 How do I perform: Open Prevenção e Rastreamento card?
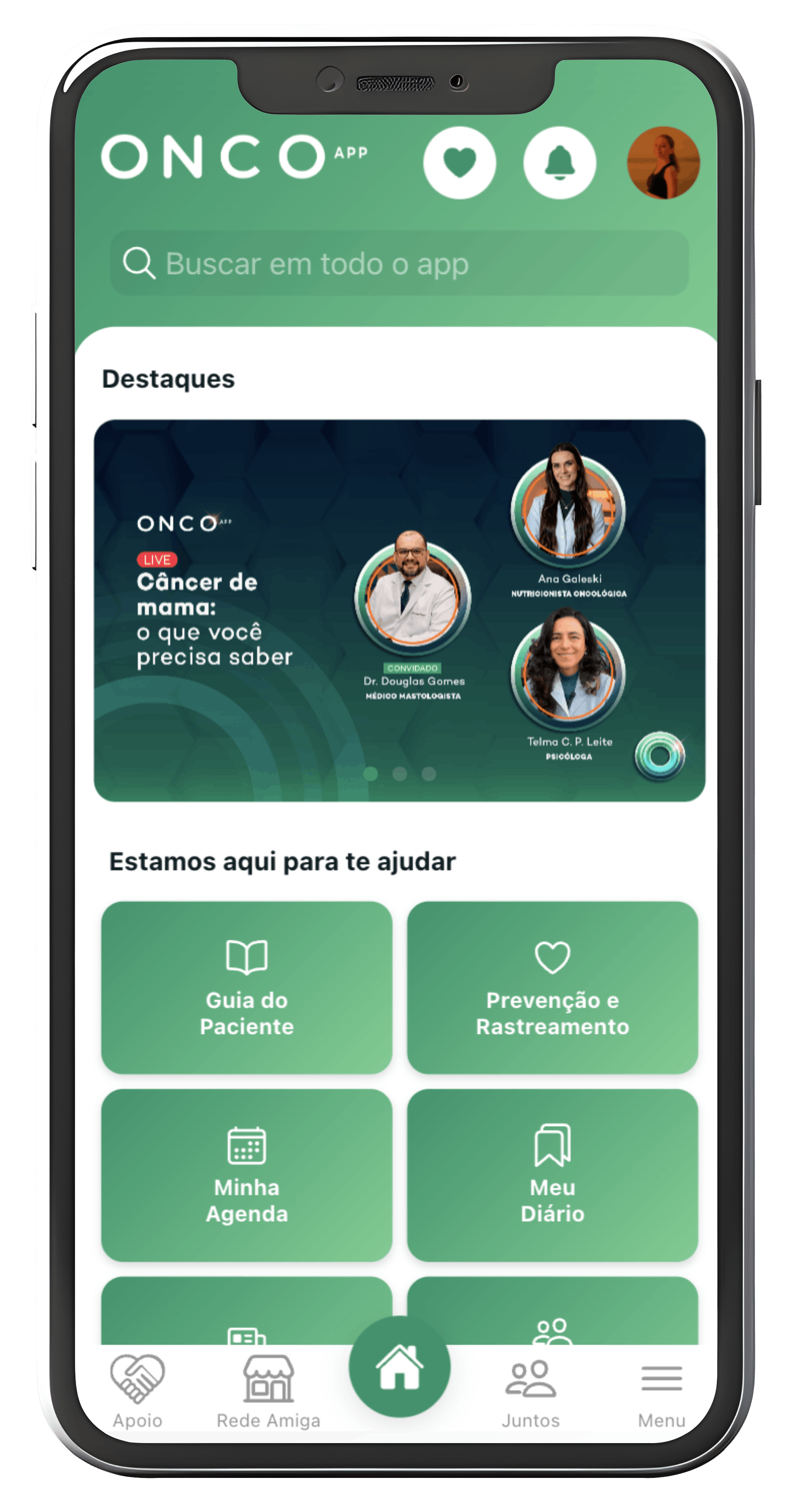pos(552,987)
